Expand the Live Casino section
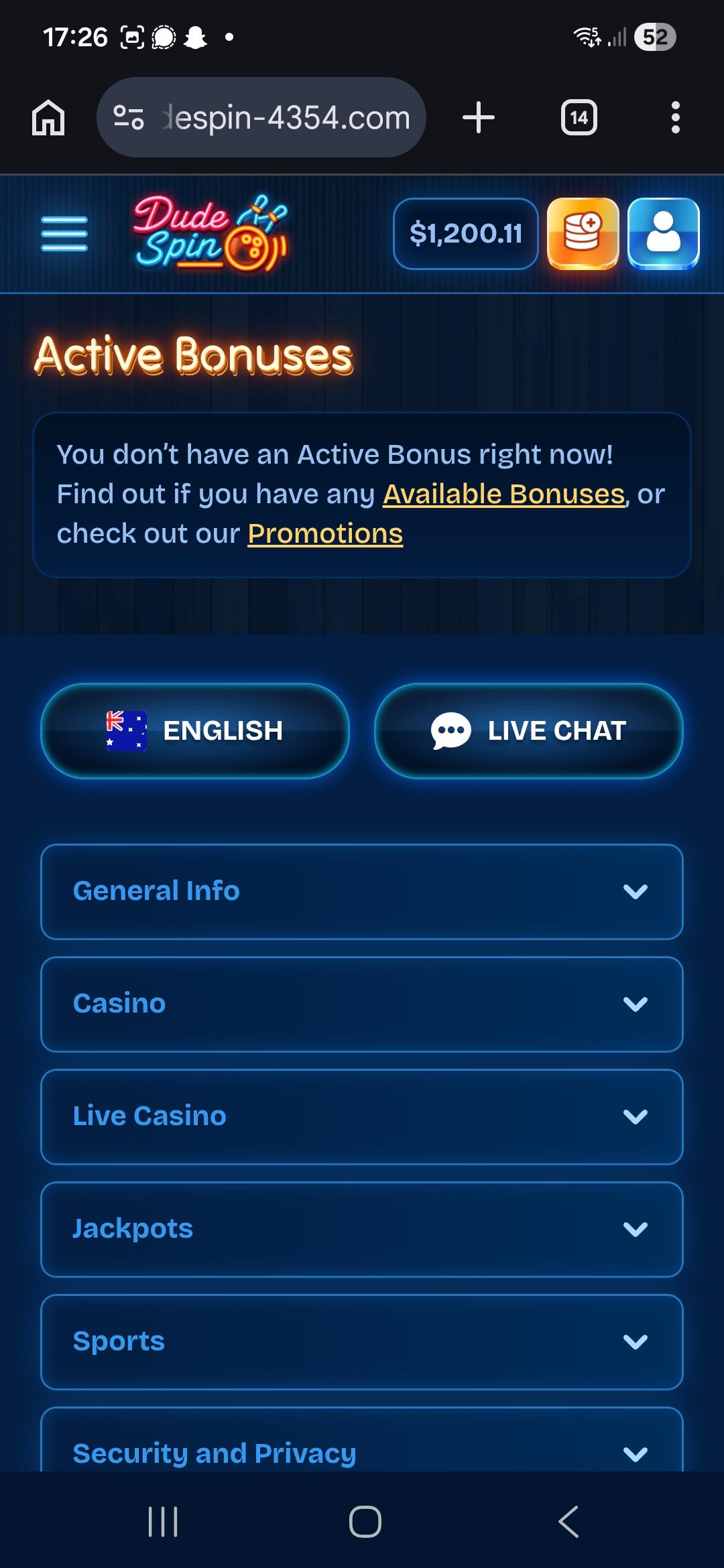Viewport: 724px width, 1568px height. 362,1116
